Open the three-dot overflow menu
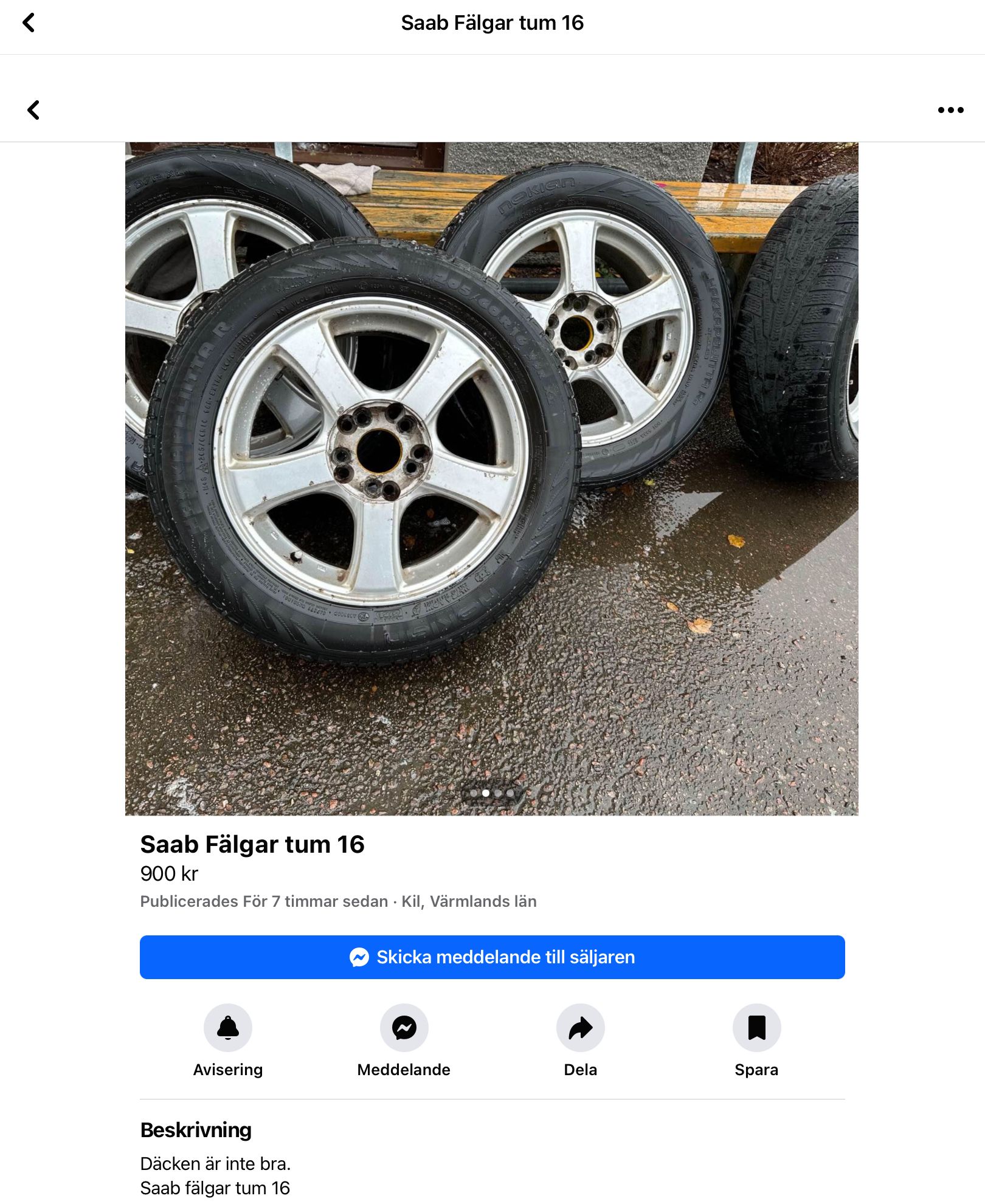 tap(950, 110)
